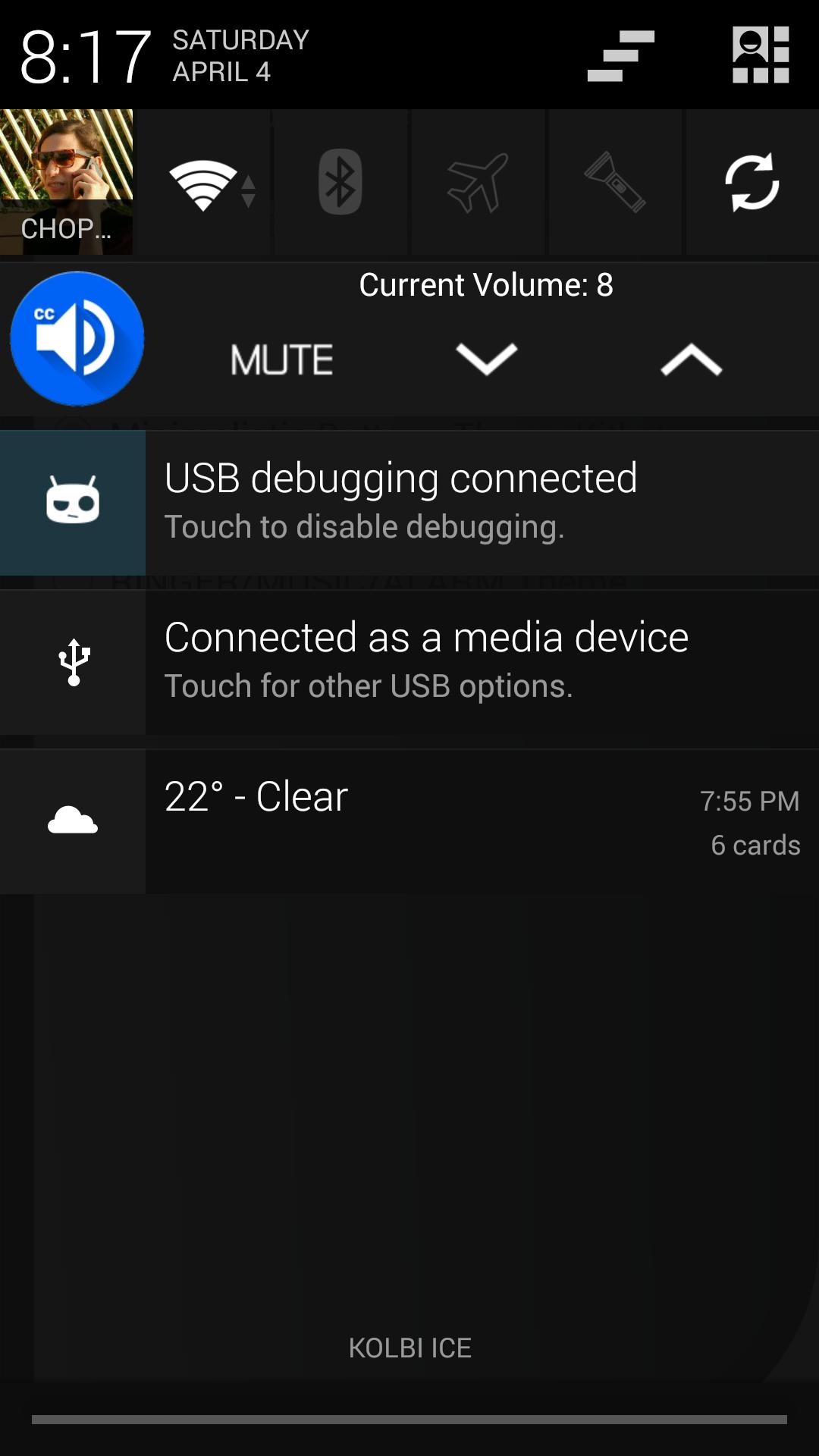Turn on the flashlight

click(615, 182)
